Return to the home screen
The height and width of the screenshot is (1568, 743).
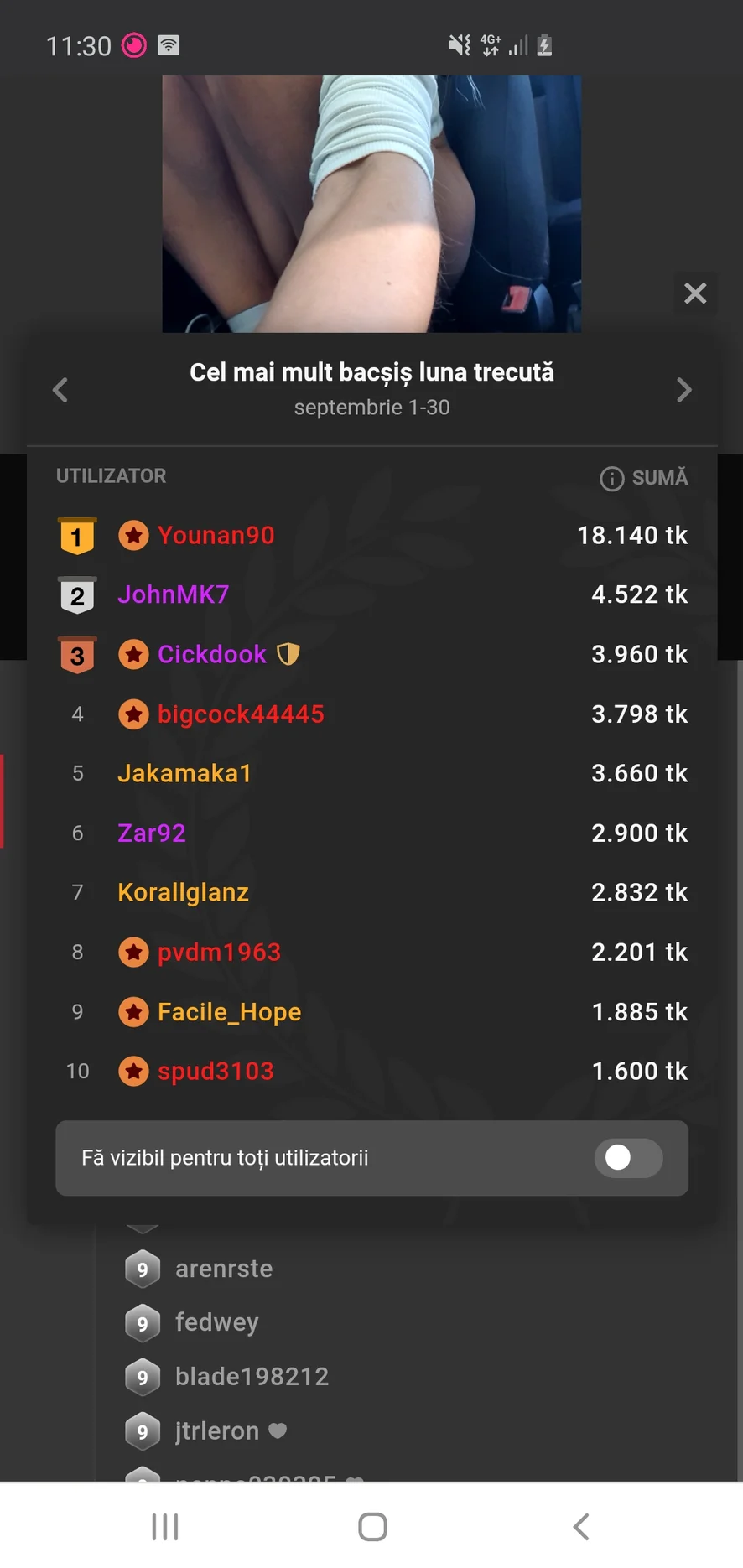(372, 1527)
